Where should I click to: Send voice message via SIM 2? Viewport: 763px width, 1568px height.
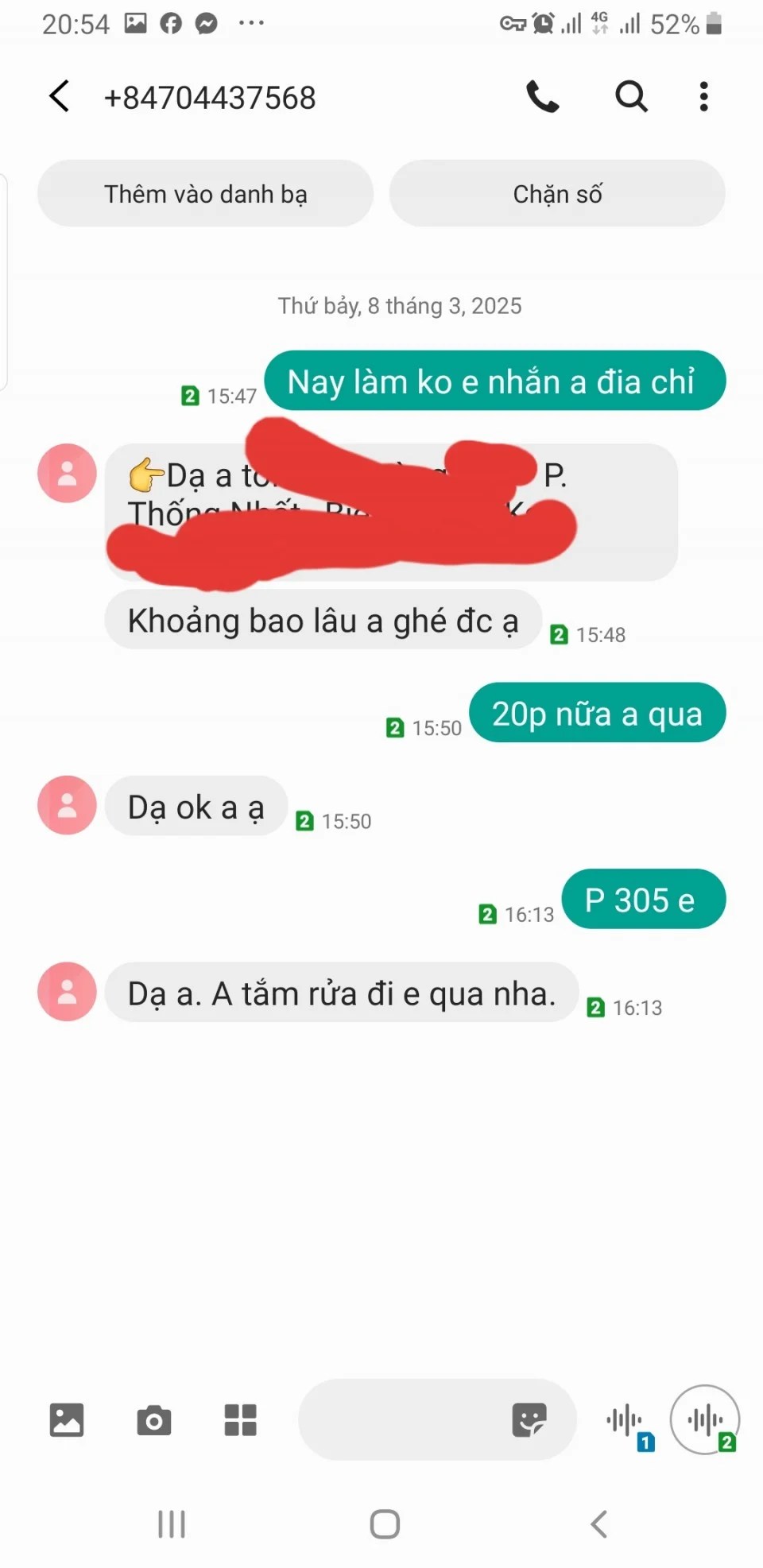click(705, 1420)
